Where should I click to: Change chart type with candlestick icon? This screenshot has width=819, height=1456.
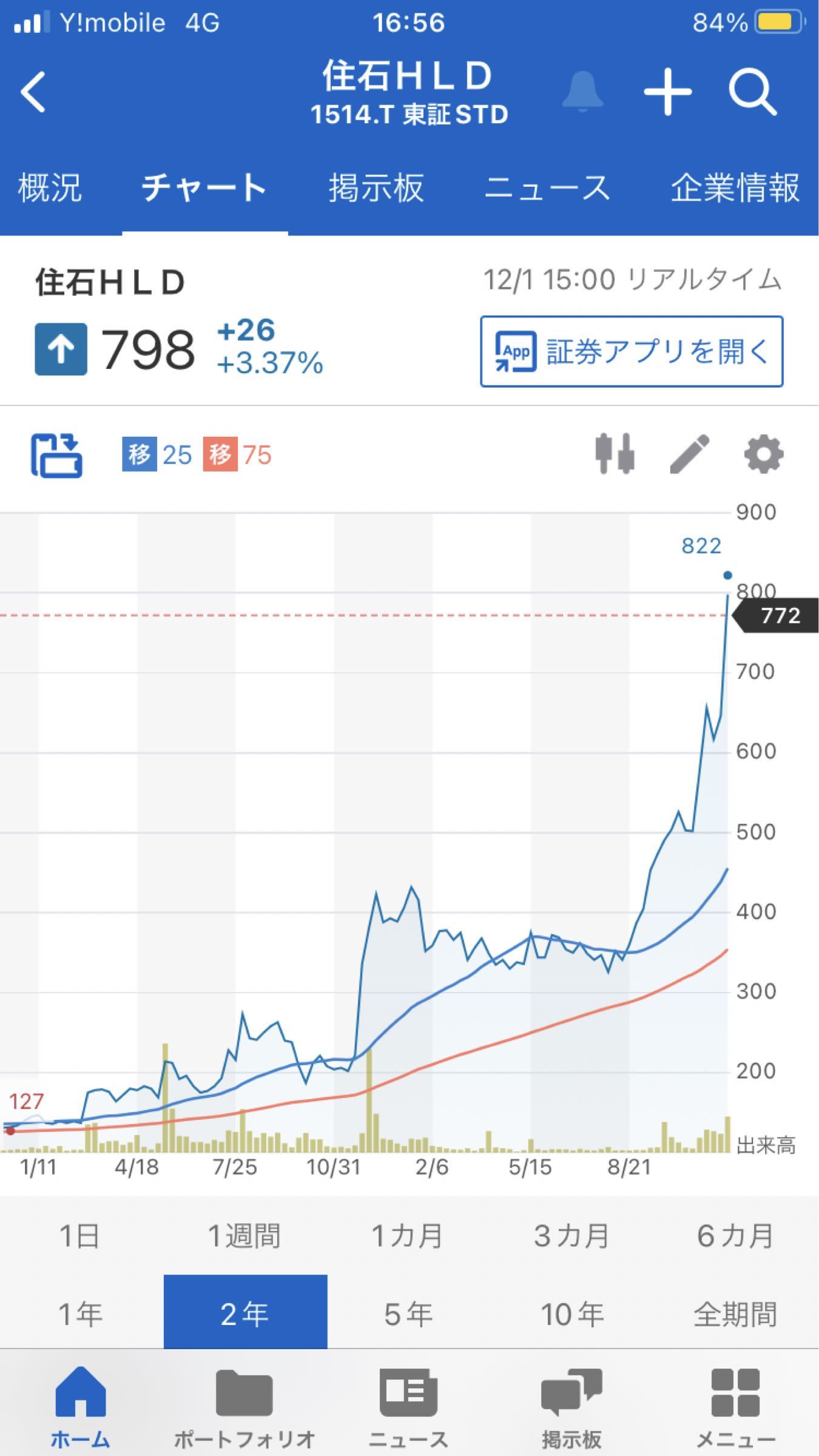click(615, 454)
